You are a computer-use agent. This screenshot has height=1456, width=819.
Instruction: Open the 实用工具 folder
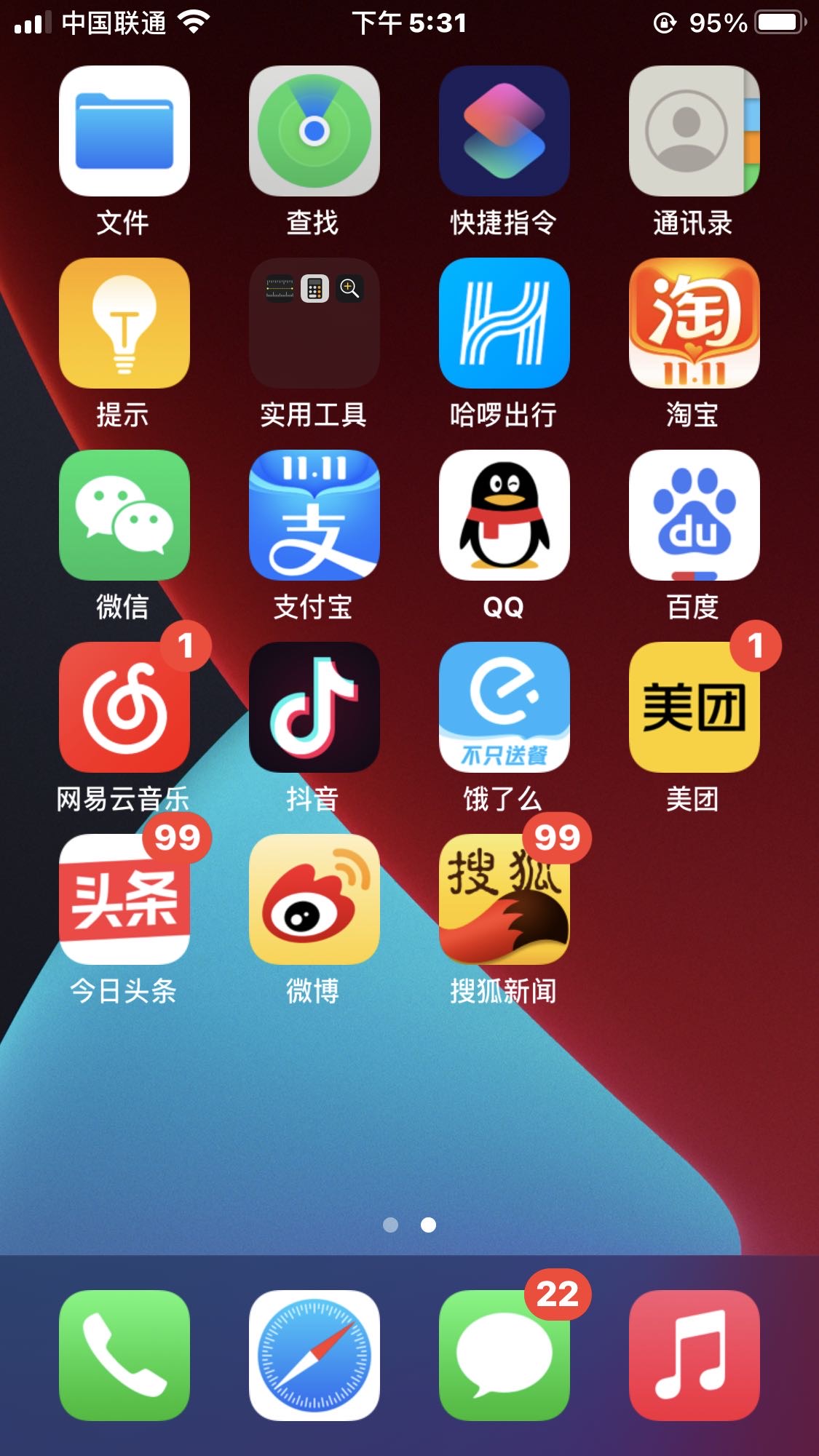[314, 323]
